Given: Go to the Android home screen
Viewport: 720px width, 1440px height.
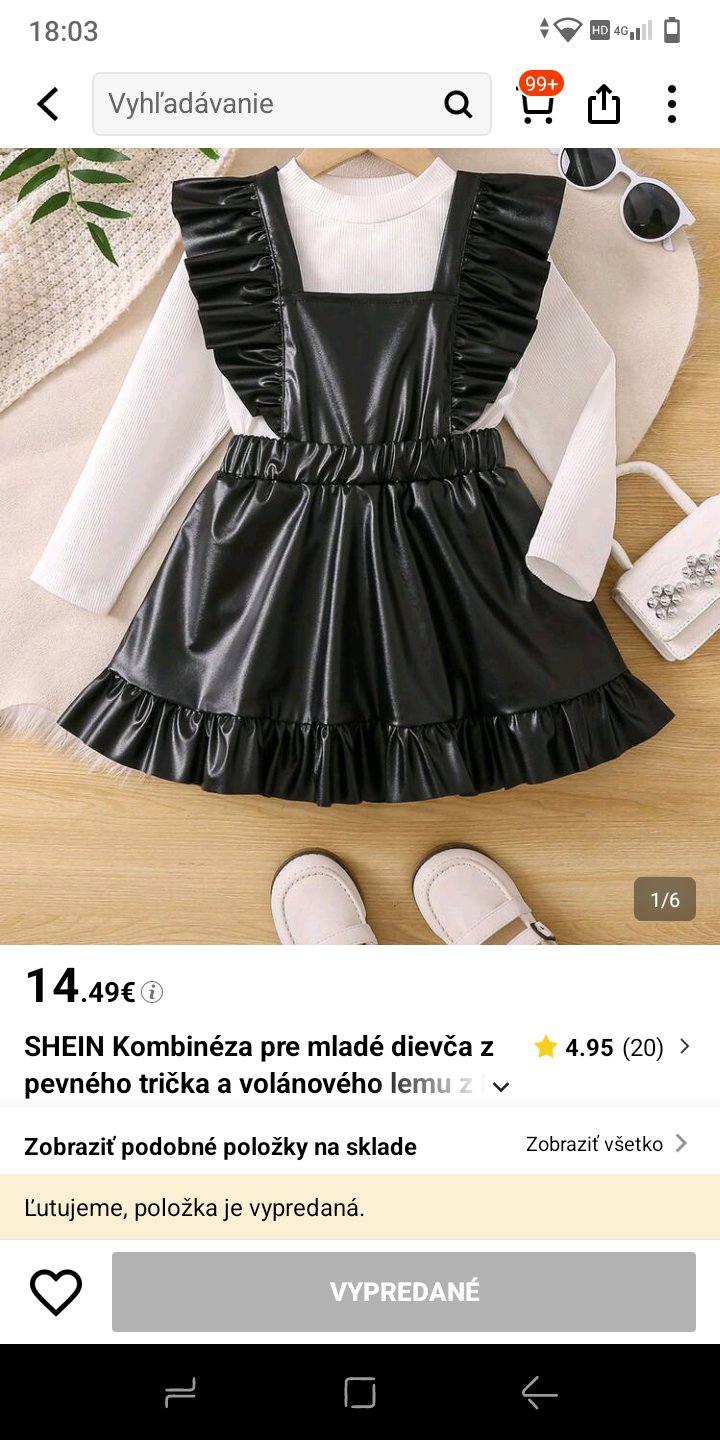Looking at the screenshot, I should [x=360, y=1392].
